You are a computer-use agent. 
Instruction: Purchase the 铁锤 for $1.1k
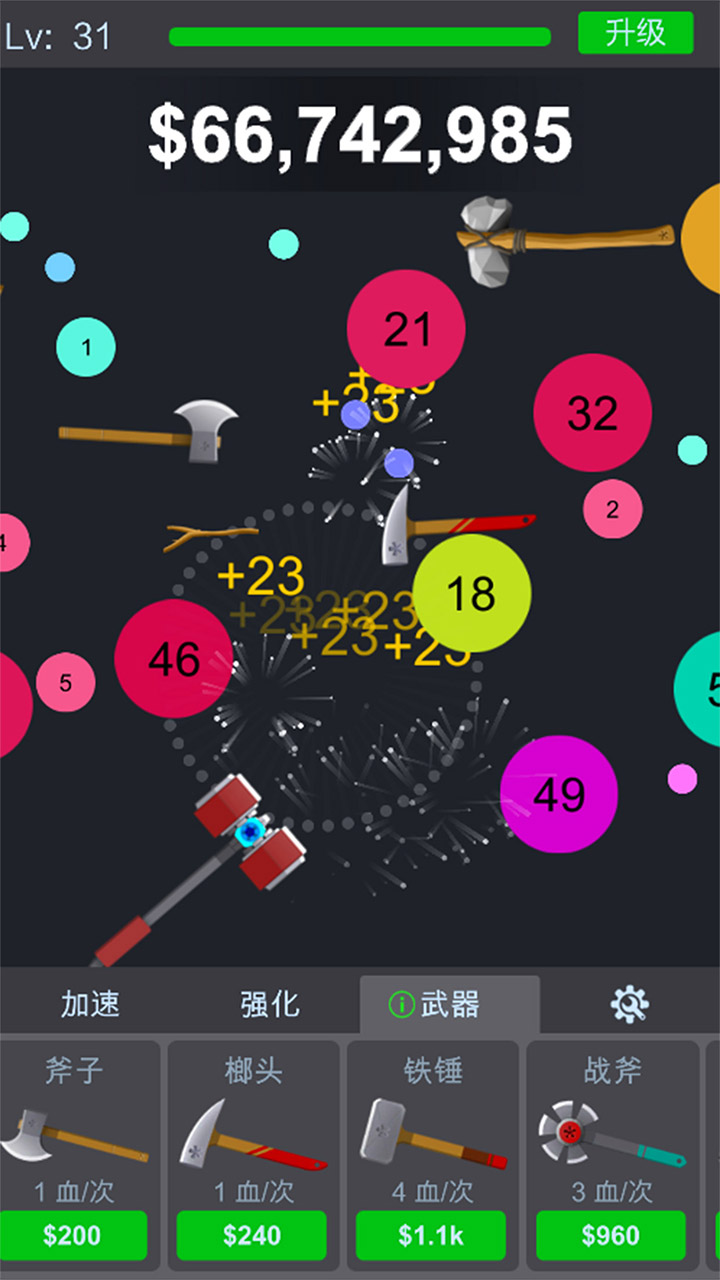click(431, 1236)
